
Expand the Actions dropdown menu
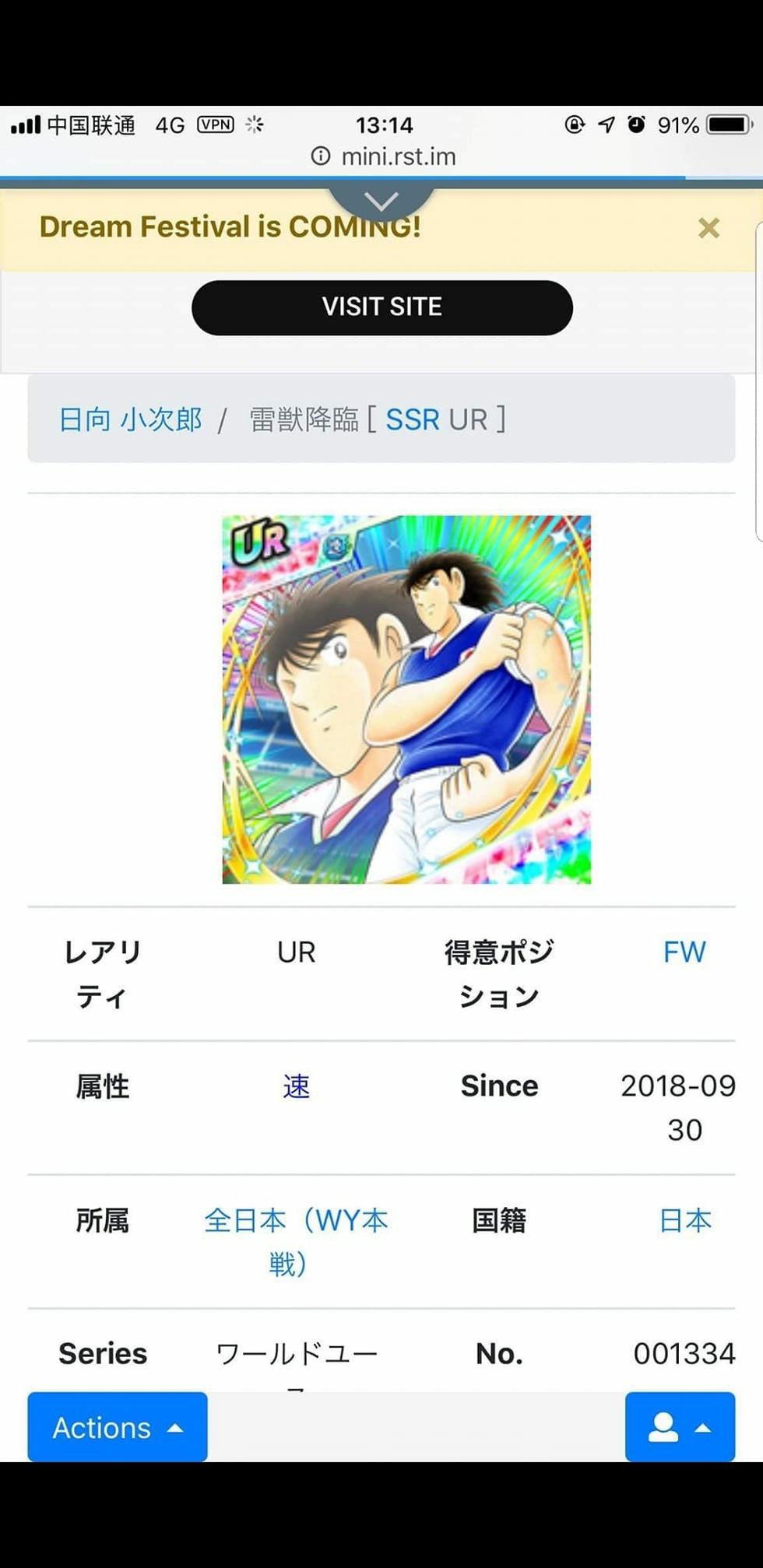pyautogui.click(x=118, y=1427)
